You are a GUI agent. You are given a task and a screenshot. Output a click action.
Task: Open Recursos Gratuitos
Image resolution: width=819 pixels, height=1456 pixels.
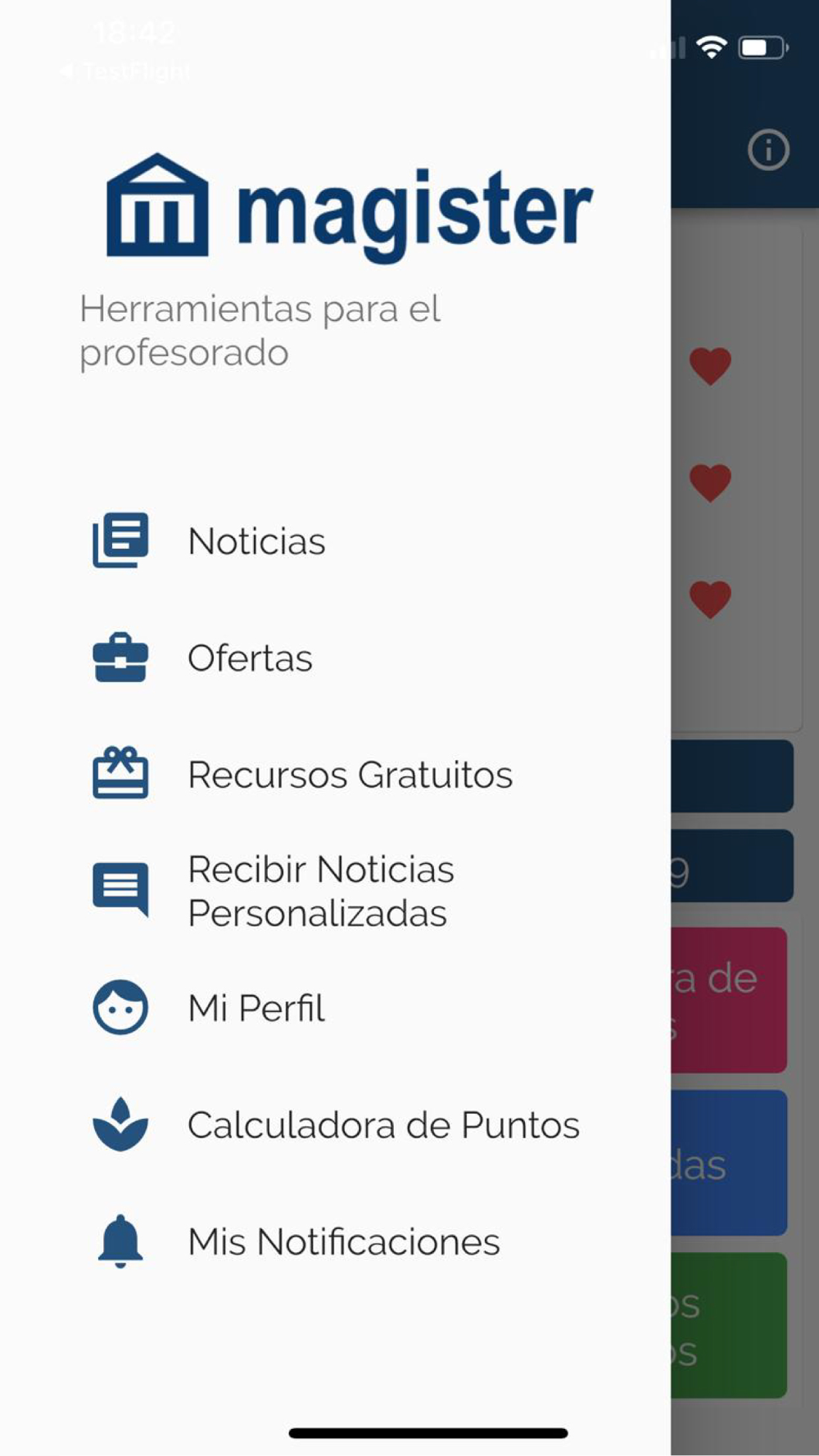tap(336, 775)
